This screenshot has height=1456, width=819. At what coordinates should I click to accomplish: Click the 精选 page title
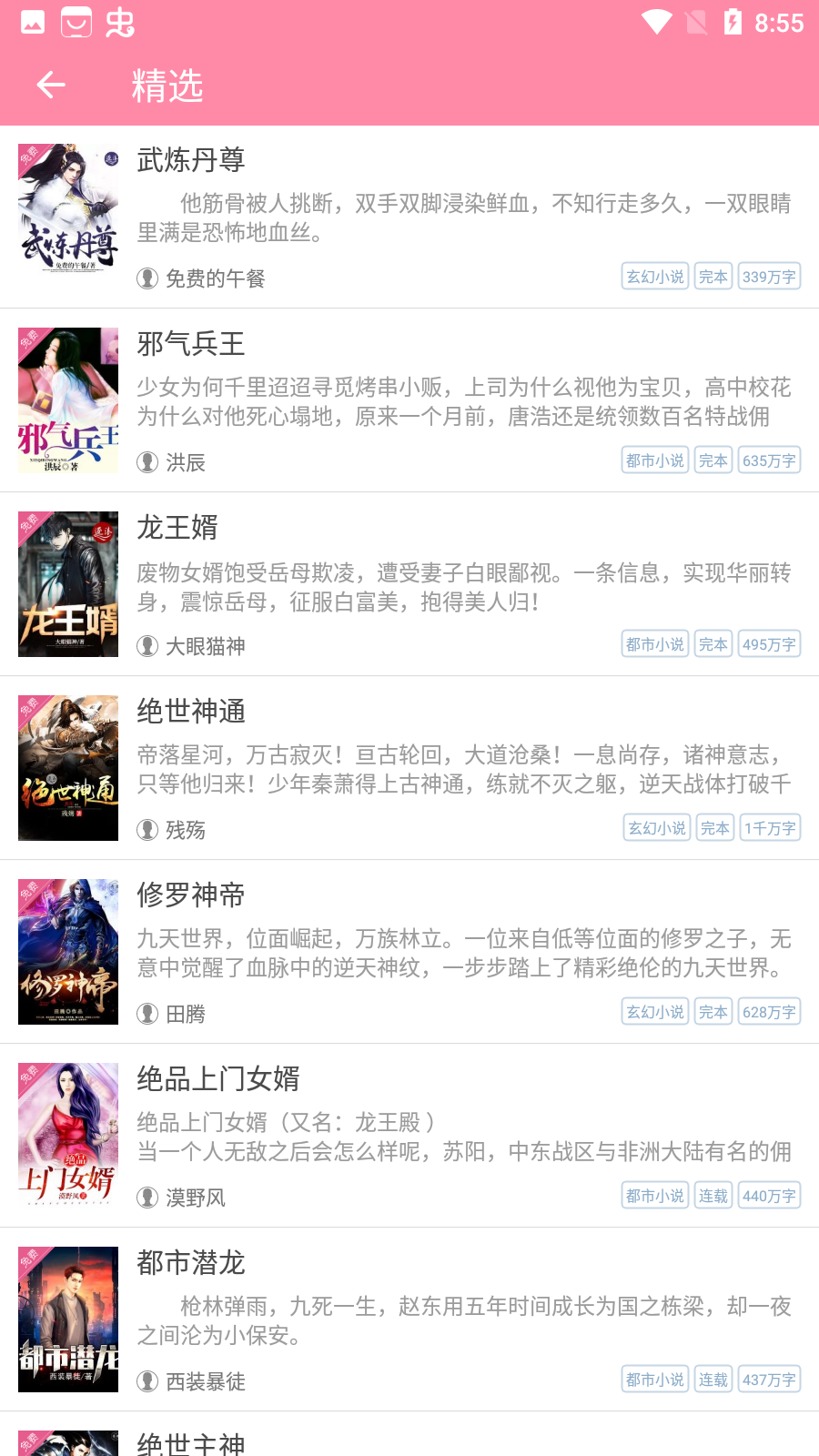coord(167,86)
